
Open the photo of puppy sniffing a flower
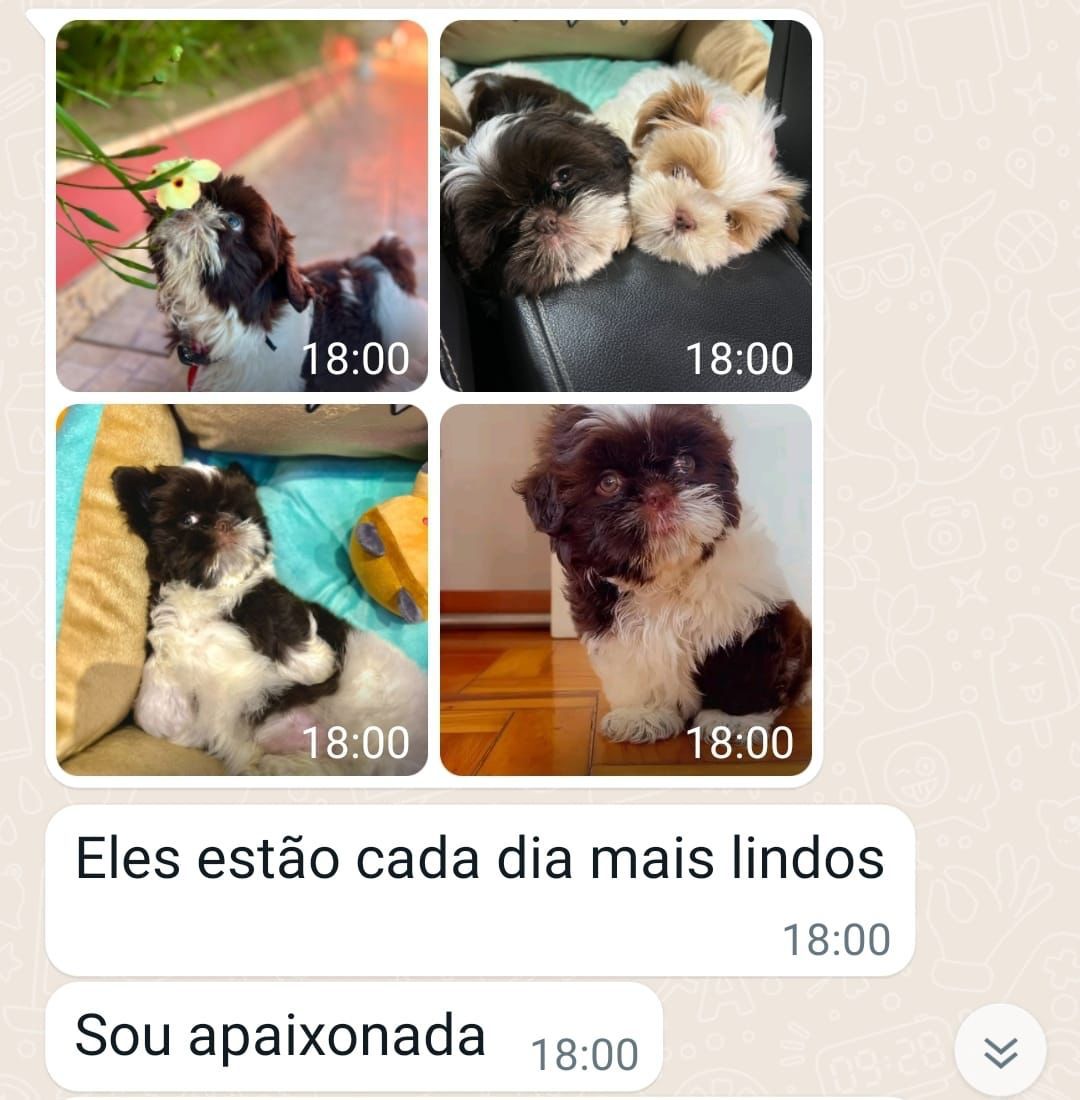tap(241, 206)
